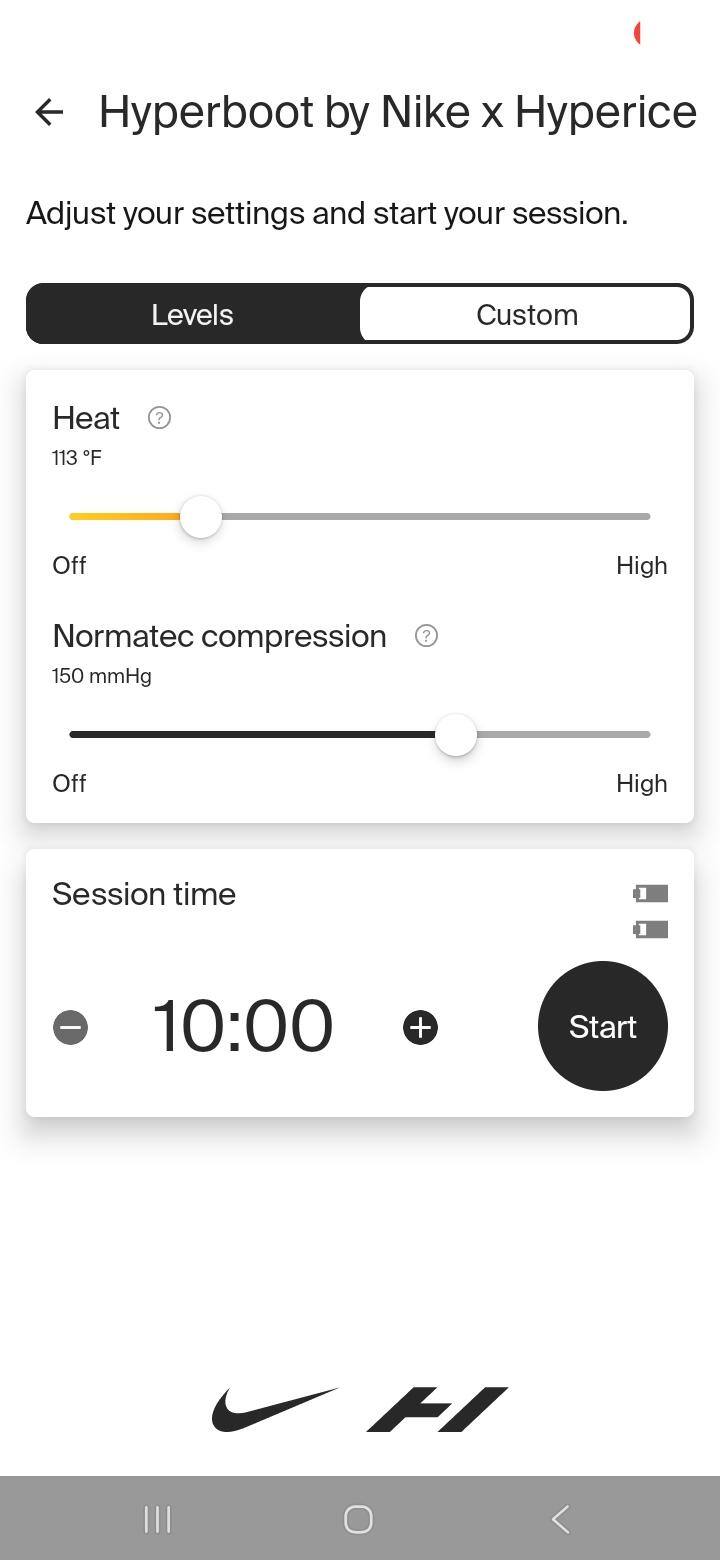Switch to the Custom tab

526,313
